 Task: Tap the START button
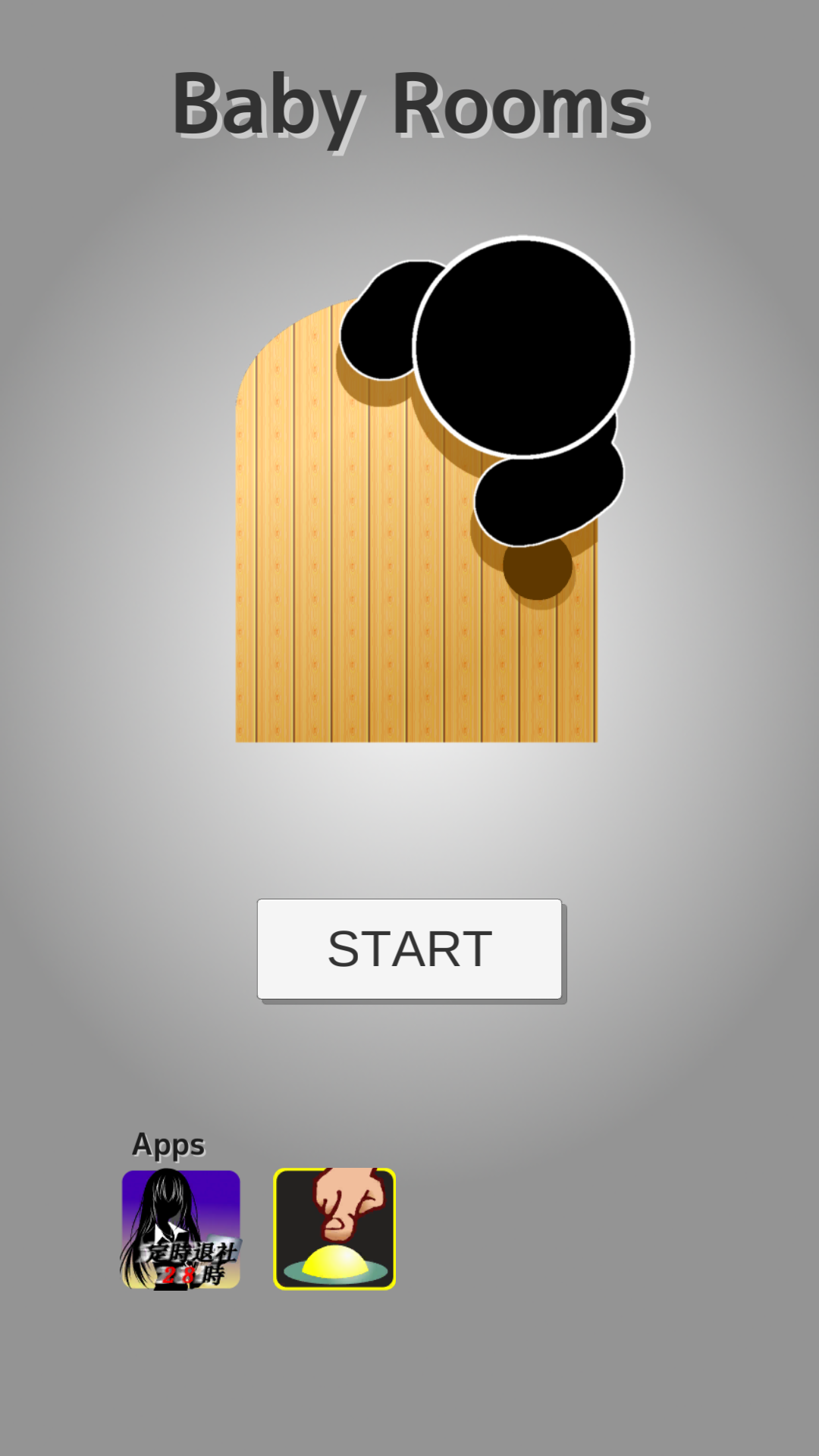click(x=409, y=949)
